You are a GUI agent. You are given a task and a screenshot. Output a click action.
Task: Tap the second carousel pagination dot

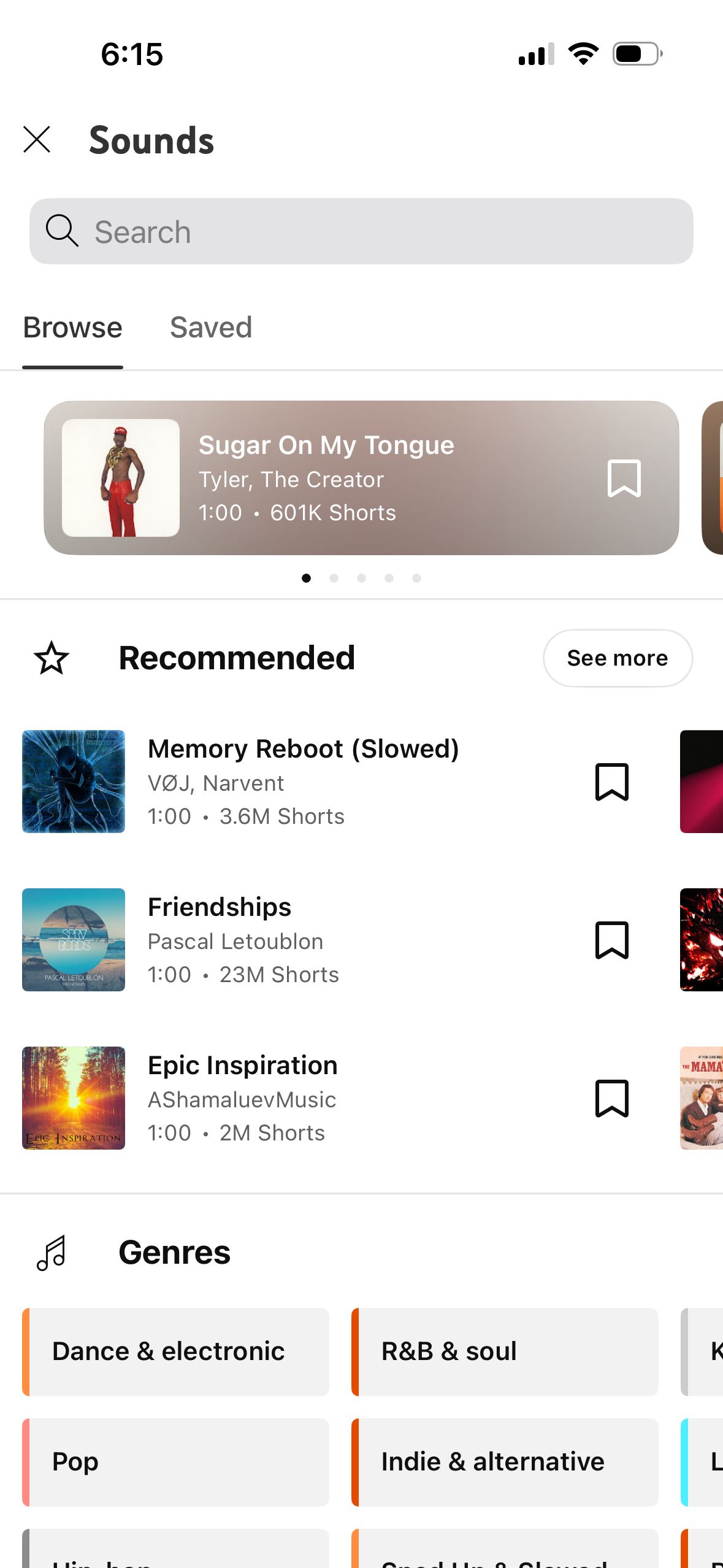334,578
